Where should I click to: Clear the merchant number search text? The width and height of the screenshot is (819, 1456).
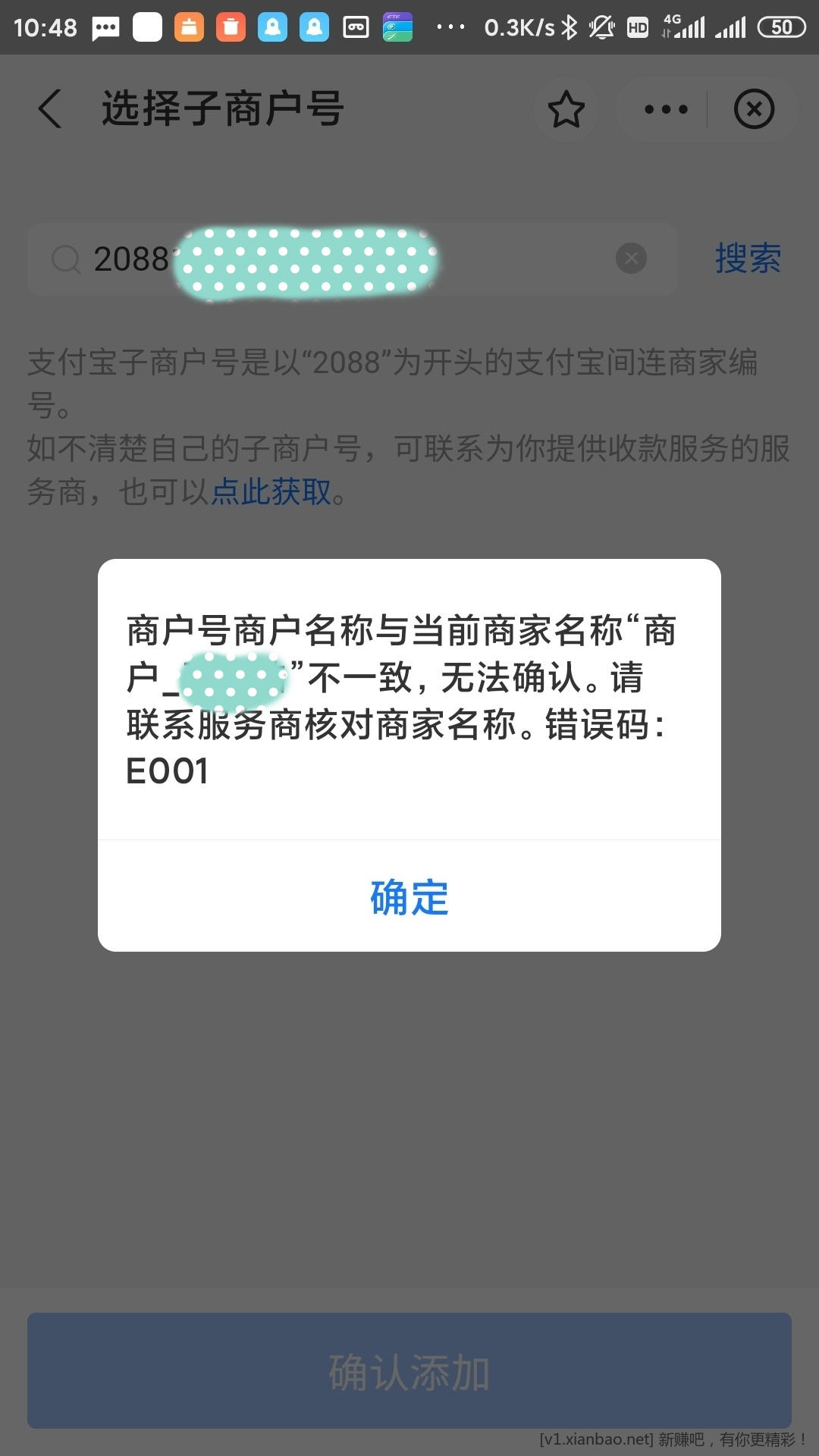click(x=631, y=259)
